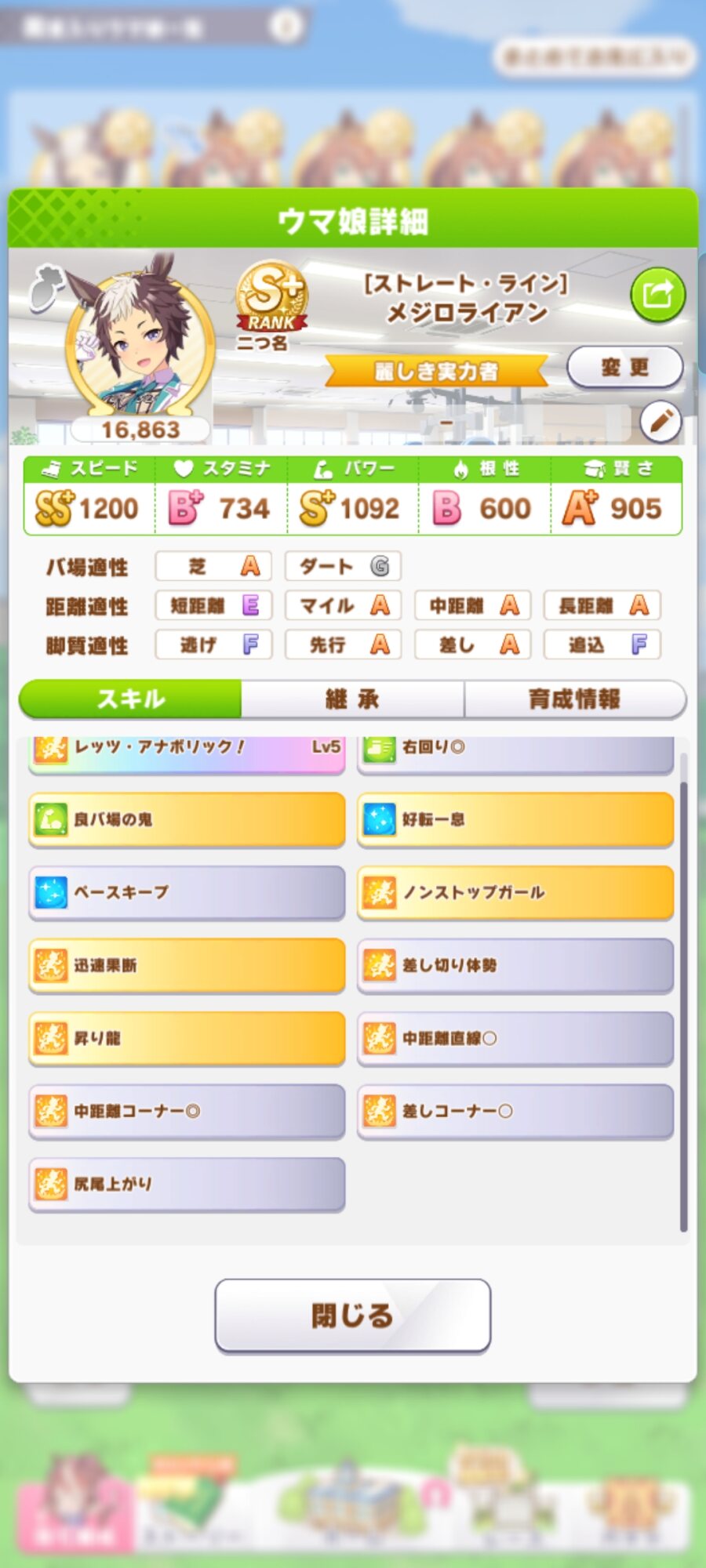Tap the 右回り◎ skill
The height and width of the screenshot is (1568, 706).
click(515, 751)
